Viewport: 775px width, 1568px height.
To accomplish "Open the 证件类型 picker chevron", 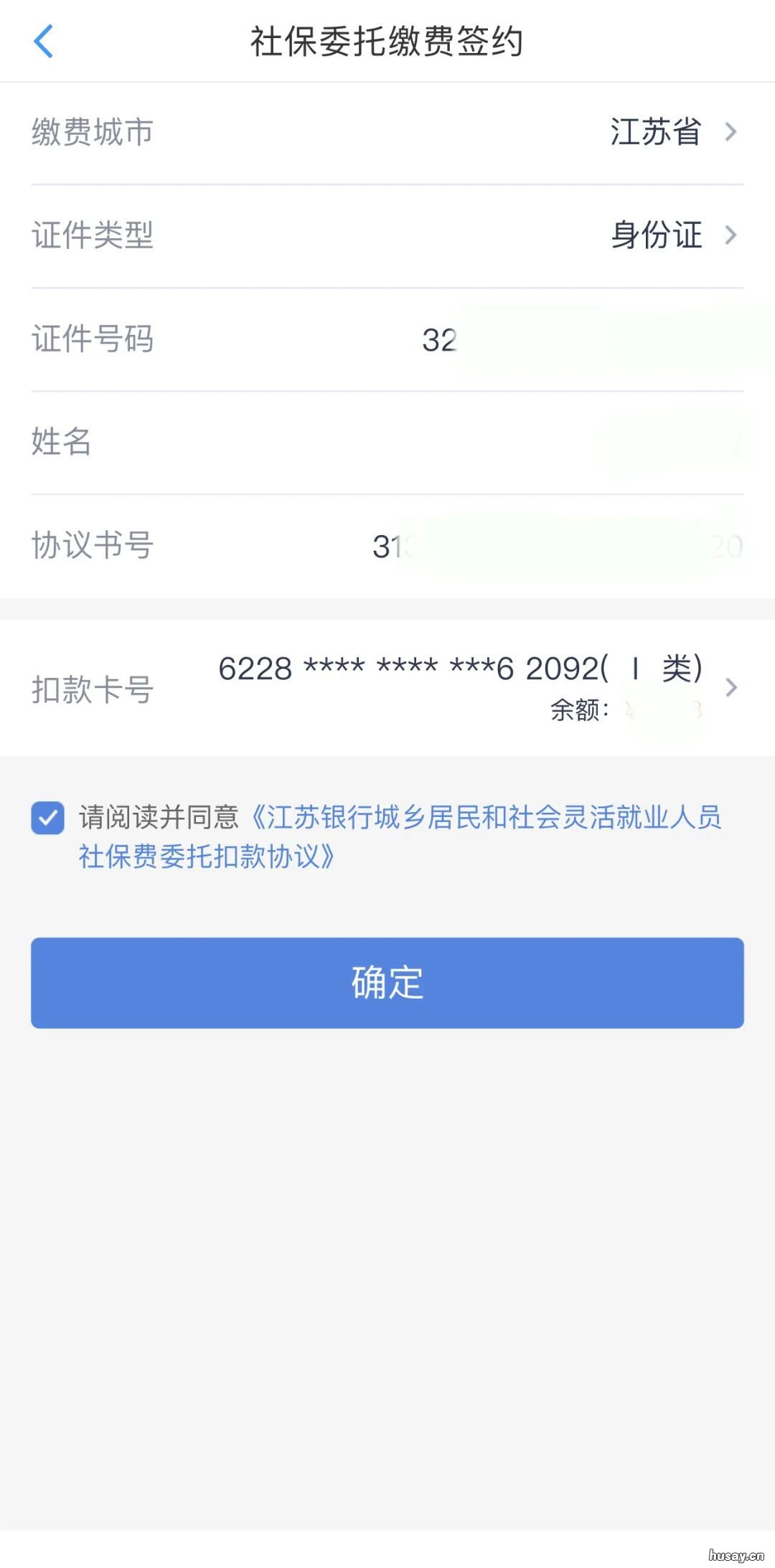I will (x=732, y=235).
